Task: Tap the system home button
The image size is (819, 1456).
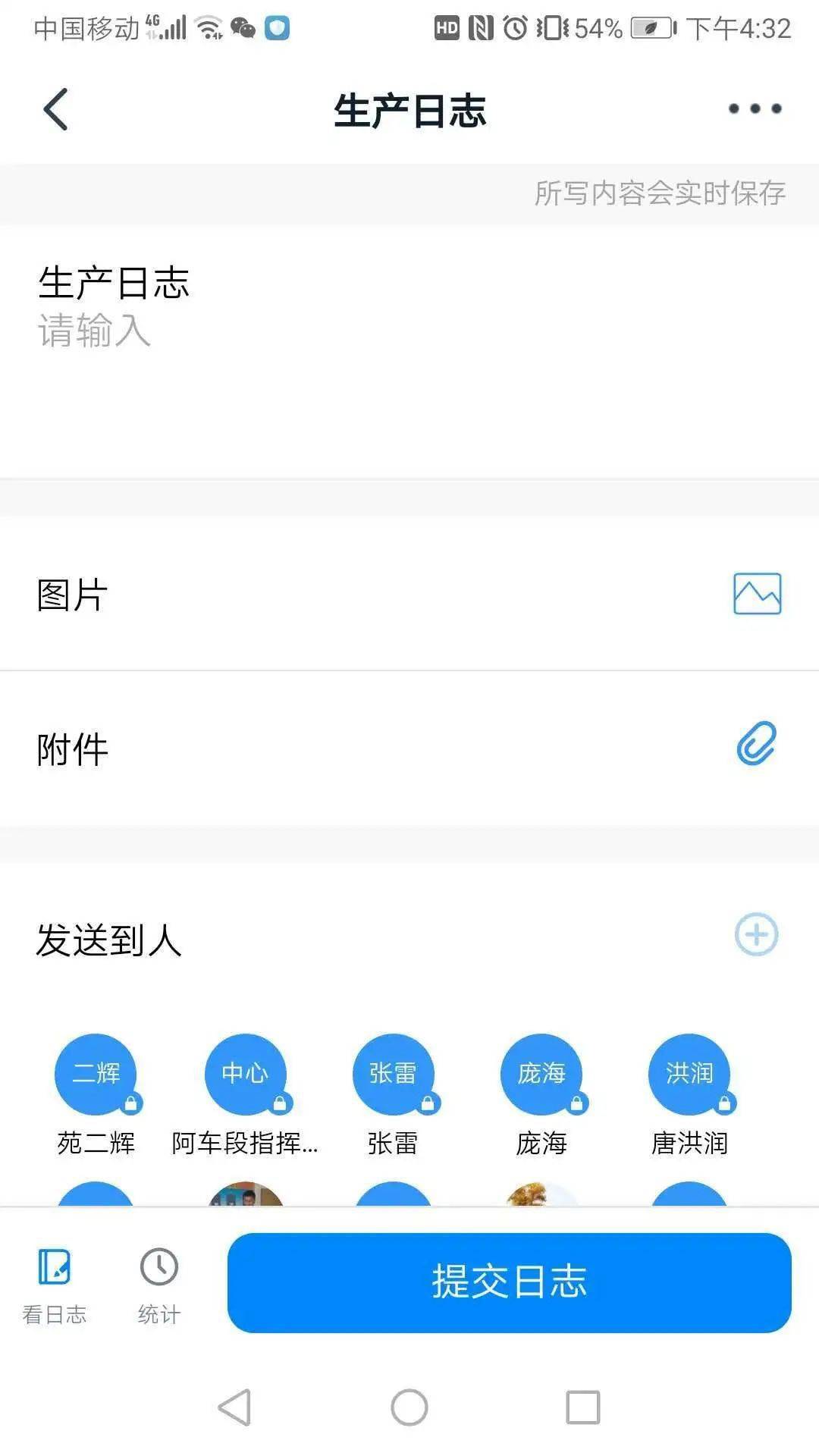Action: tap(409, 1407)
